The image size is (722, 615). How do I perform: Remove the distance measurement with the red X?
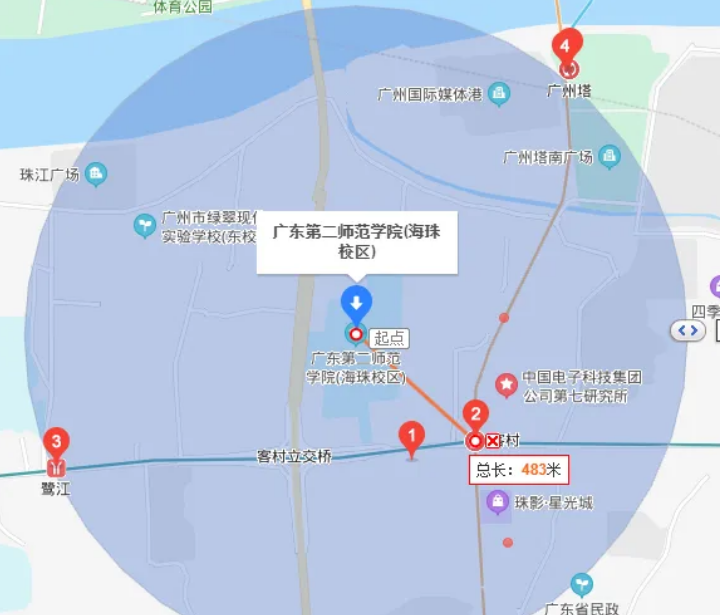492,441
